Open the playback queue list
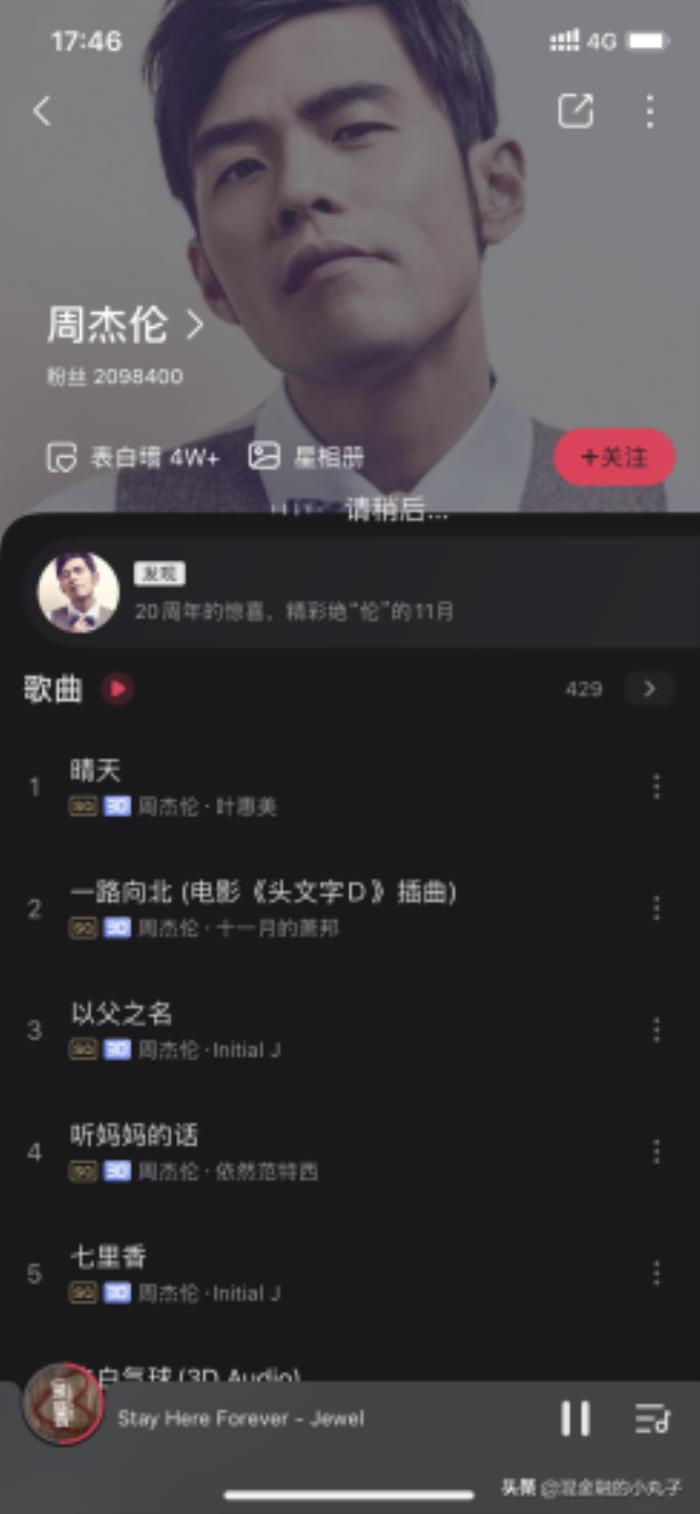 (x=652, y=1418)
